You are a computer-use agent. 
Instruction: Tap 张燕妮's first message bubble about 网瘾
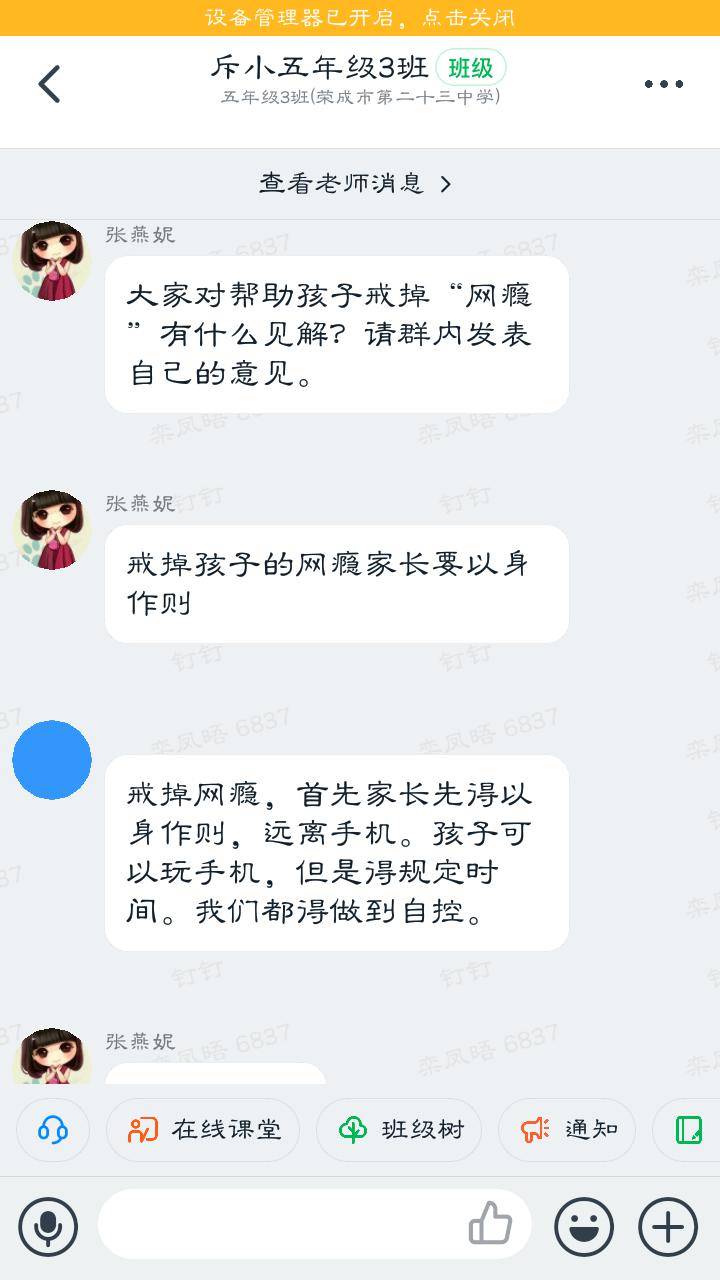pyautogui.click(x=335, y=333)
